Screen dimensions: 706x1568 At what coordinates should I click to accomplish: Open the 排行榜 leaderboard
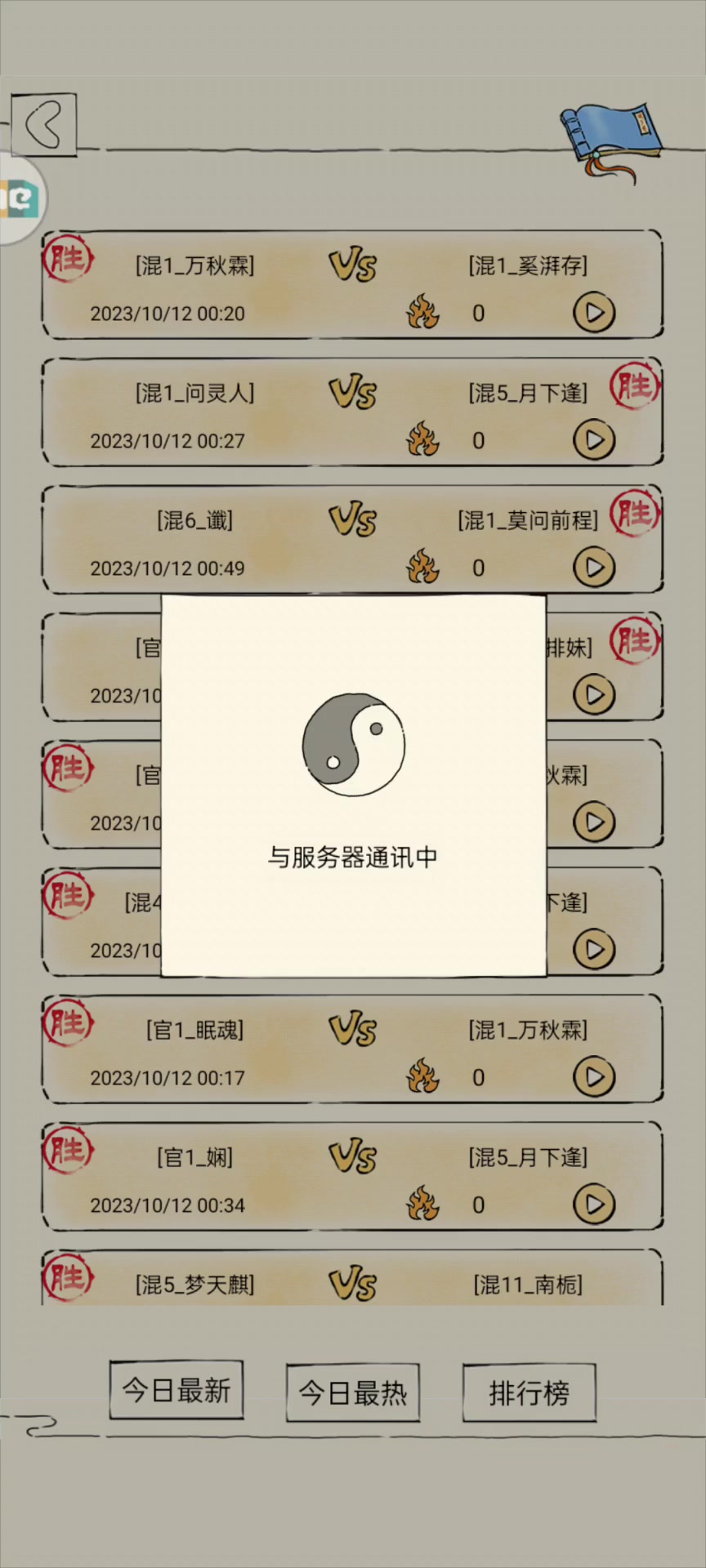coord(529,1392)
